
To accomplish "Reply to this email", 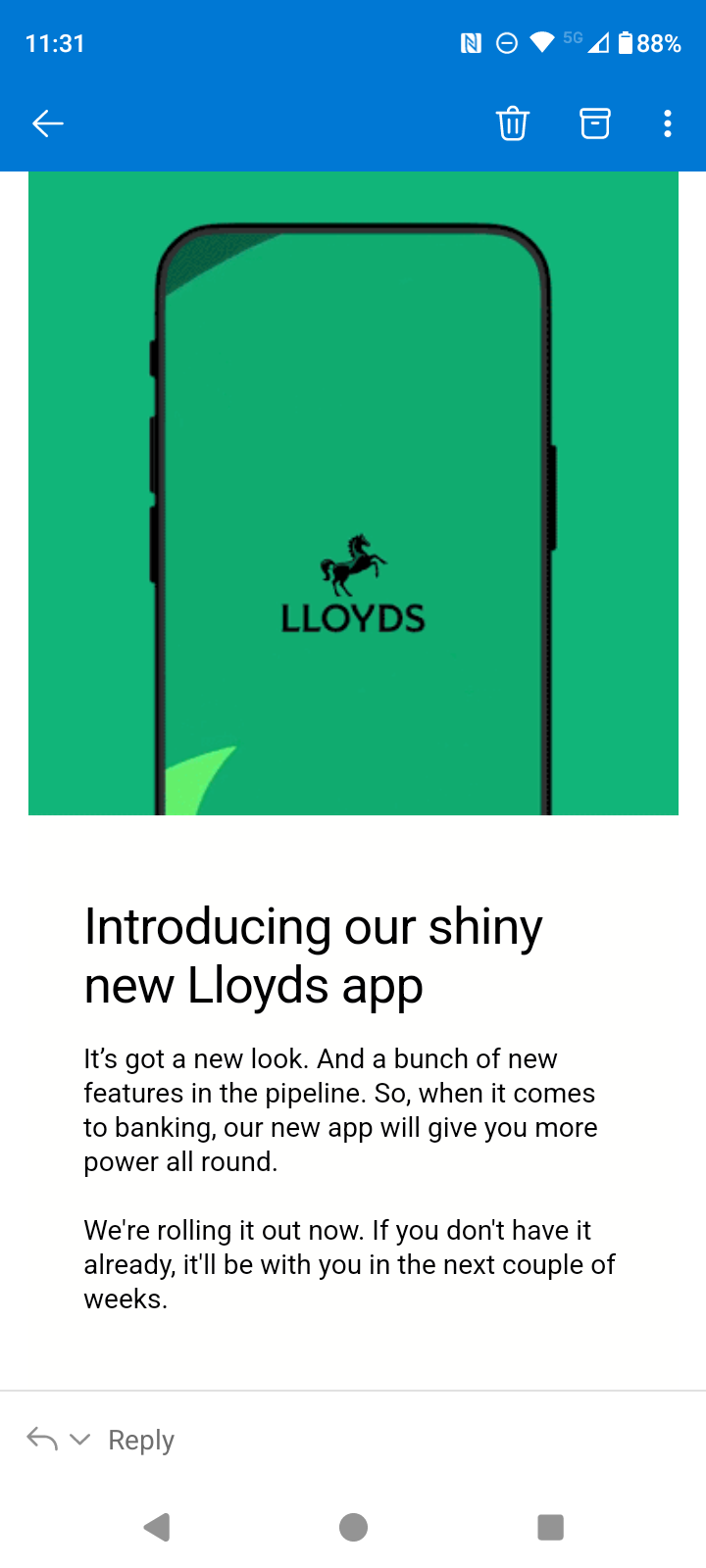I will tap(141, 1440).
